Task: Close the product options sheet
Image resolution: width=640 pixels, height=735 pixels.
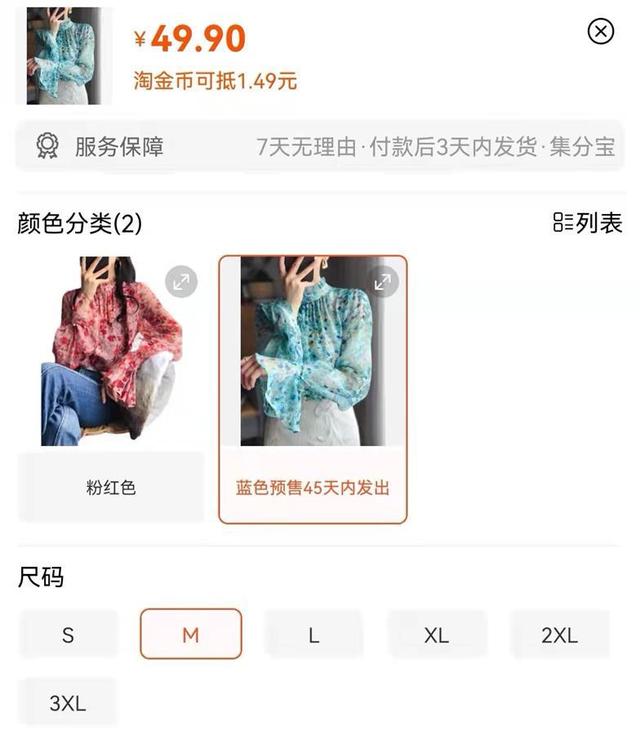Action: [x=600, y=32]
